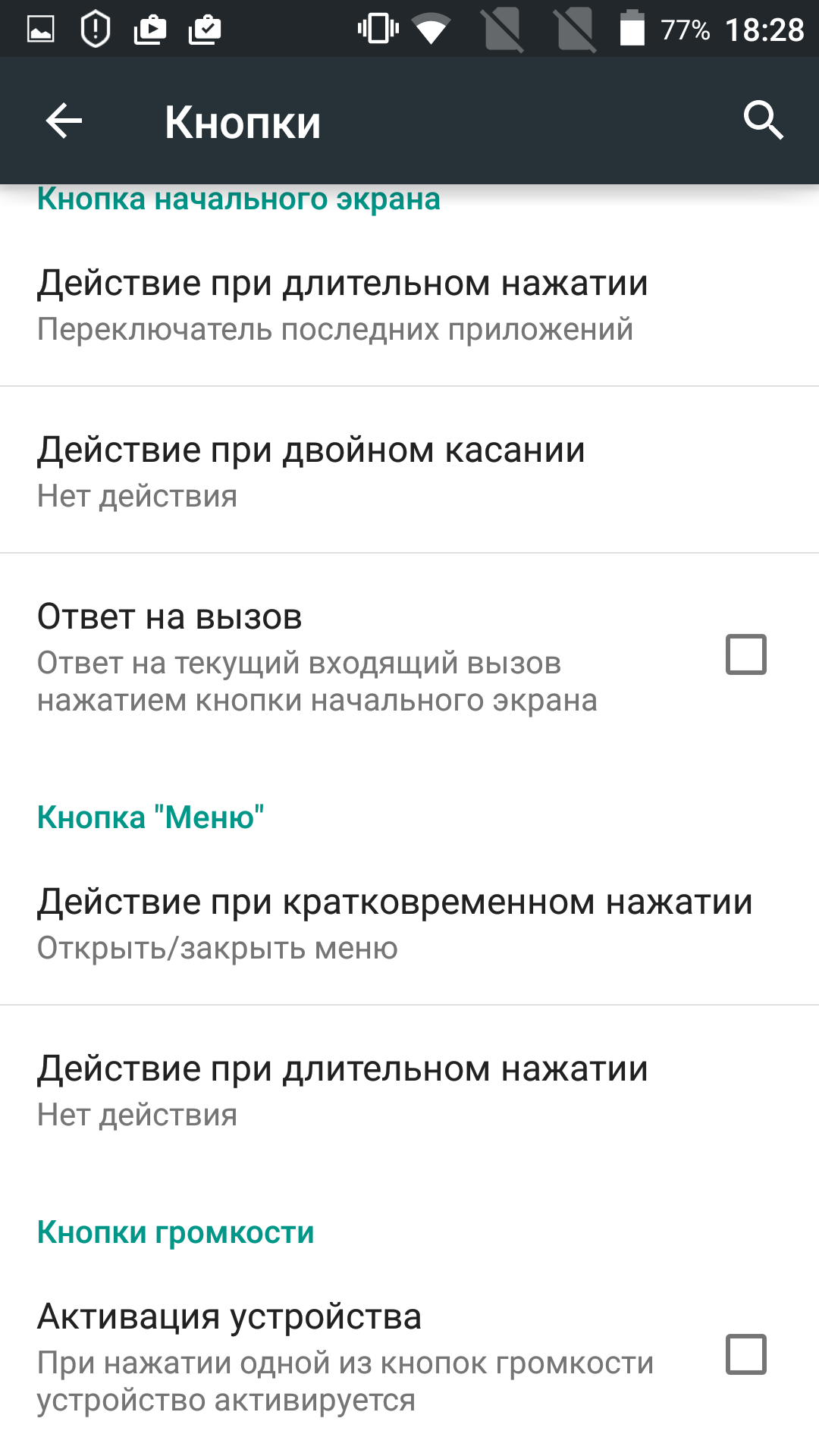
Task: Open Действие при кратковременном нажатии setting
Action: [409, 922]
